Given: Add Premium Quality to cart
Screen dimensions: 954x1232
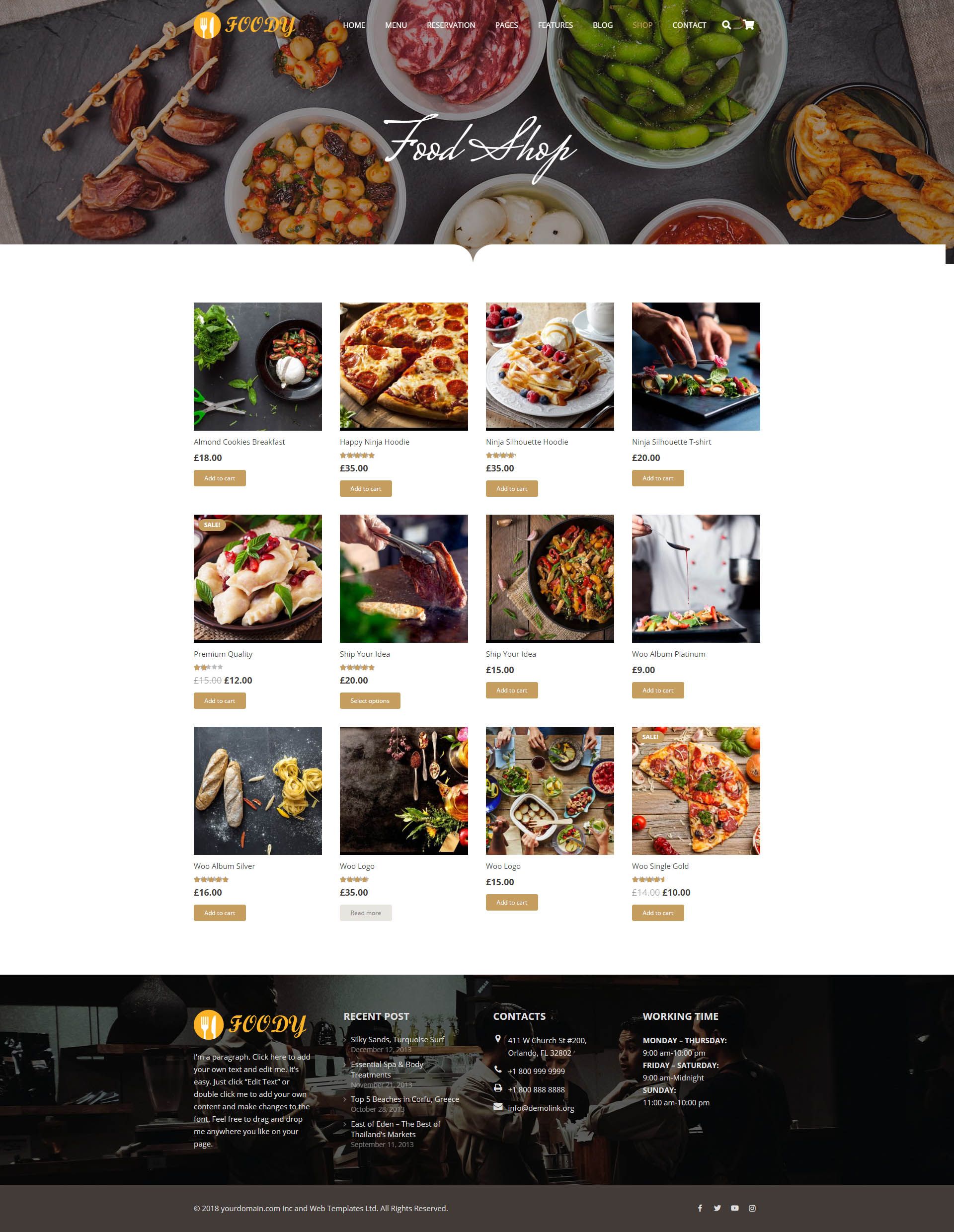Looking at the screenshot, I should click(x=220, y=700).
